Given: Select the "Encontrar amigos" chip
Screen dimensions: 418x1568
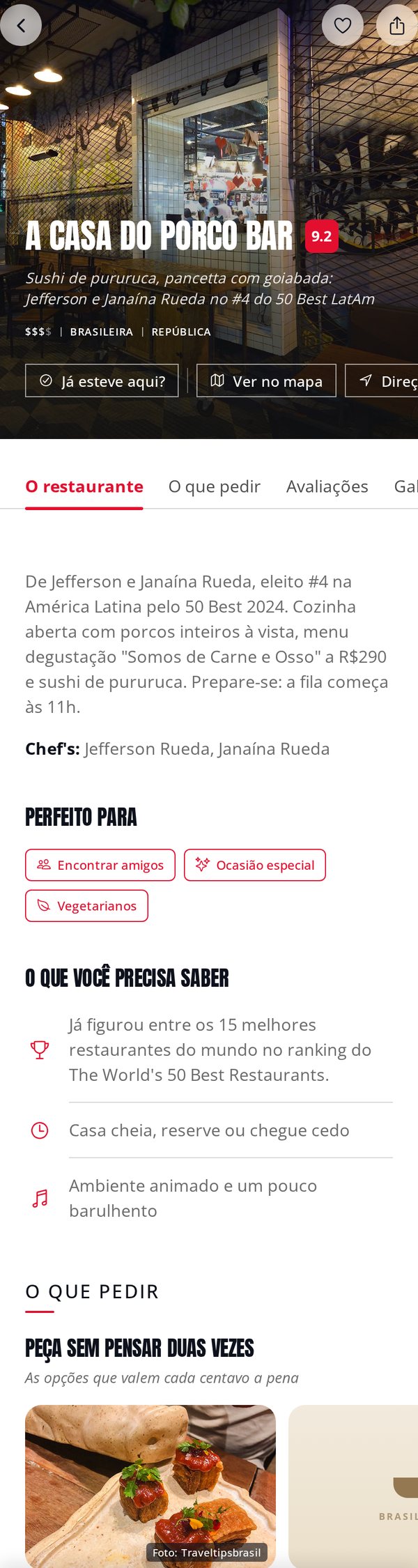Looking at the screenshot, I should pos(100,865).
